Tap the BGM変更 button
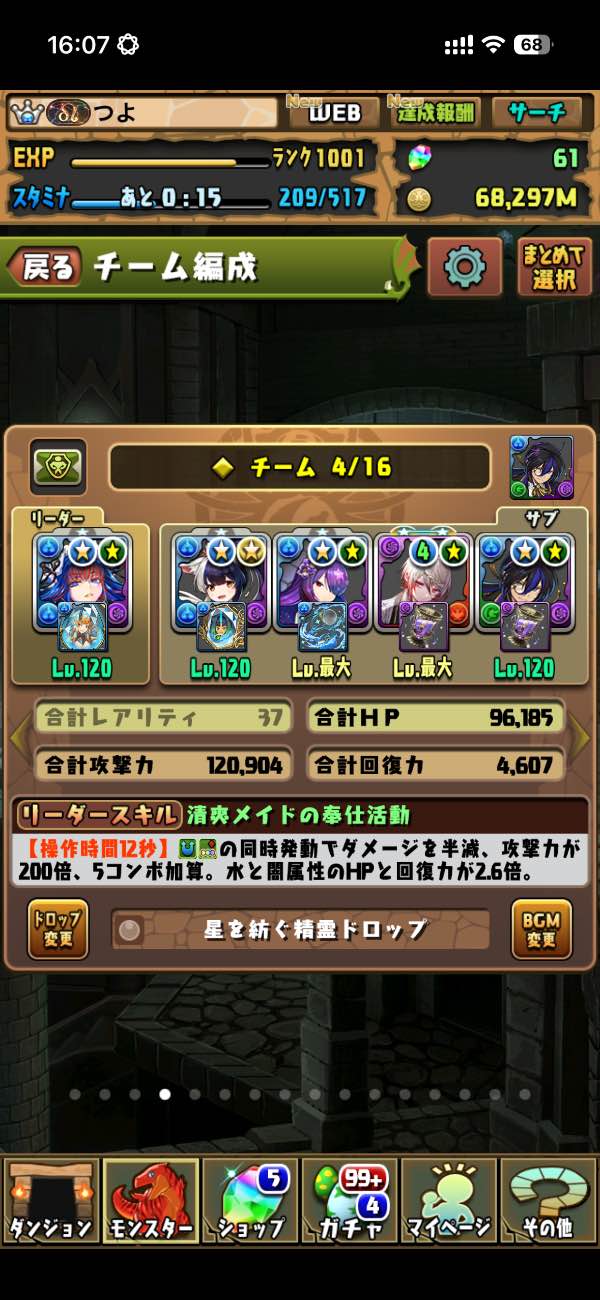600x1300 pixels. (541, 929)
